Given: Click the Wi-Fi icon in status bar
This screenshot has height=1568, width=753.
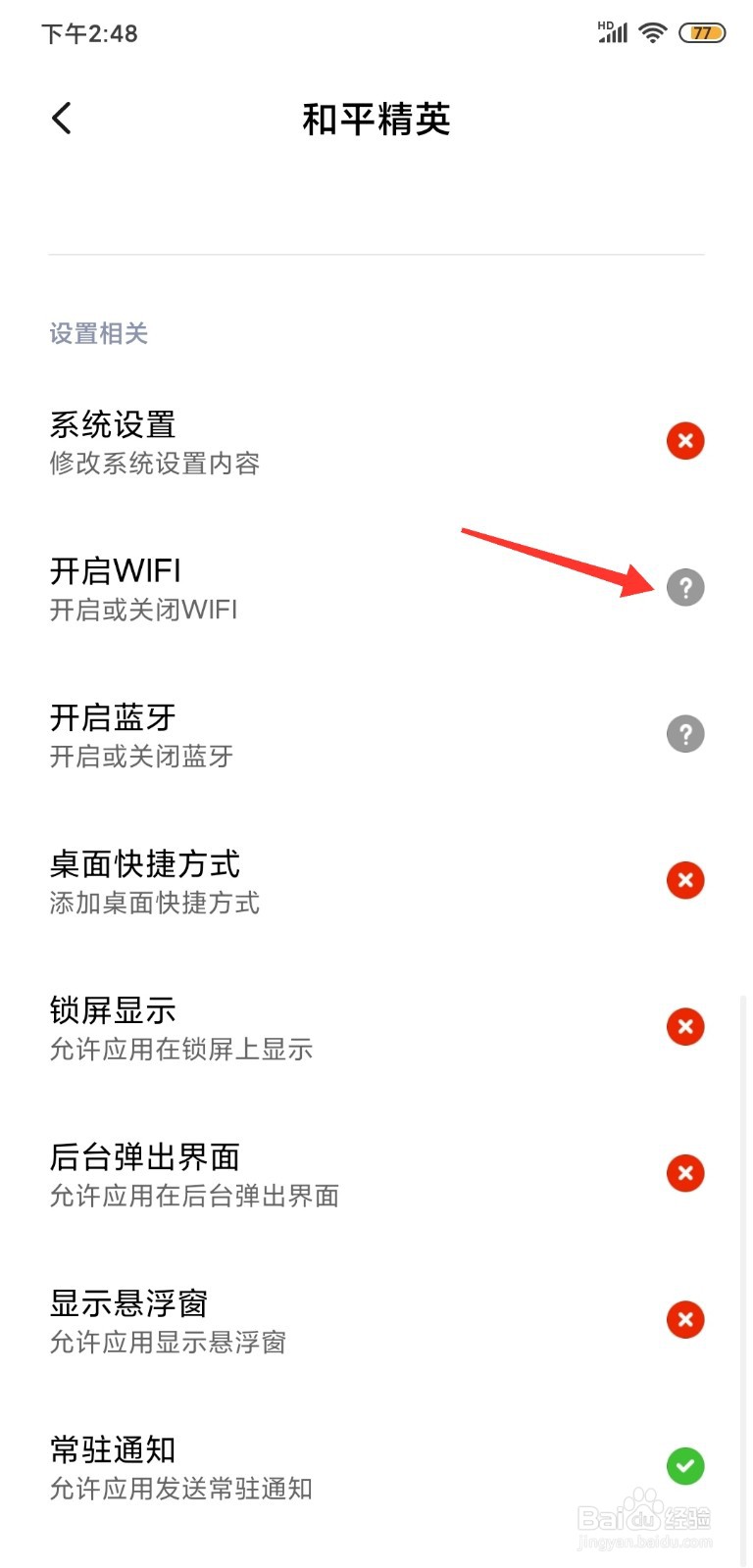Looking at the screenshot, I should 652,31.
